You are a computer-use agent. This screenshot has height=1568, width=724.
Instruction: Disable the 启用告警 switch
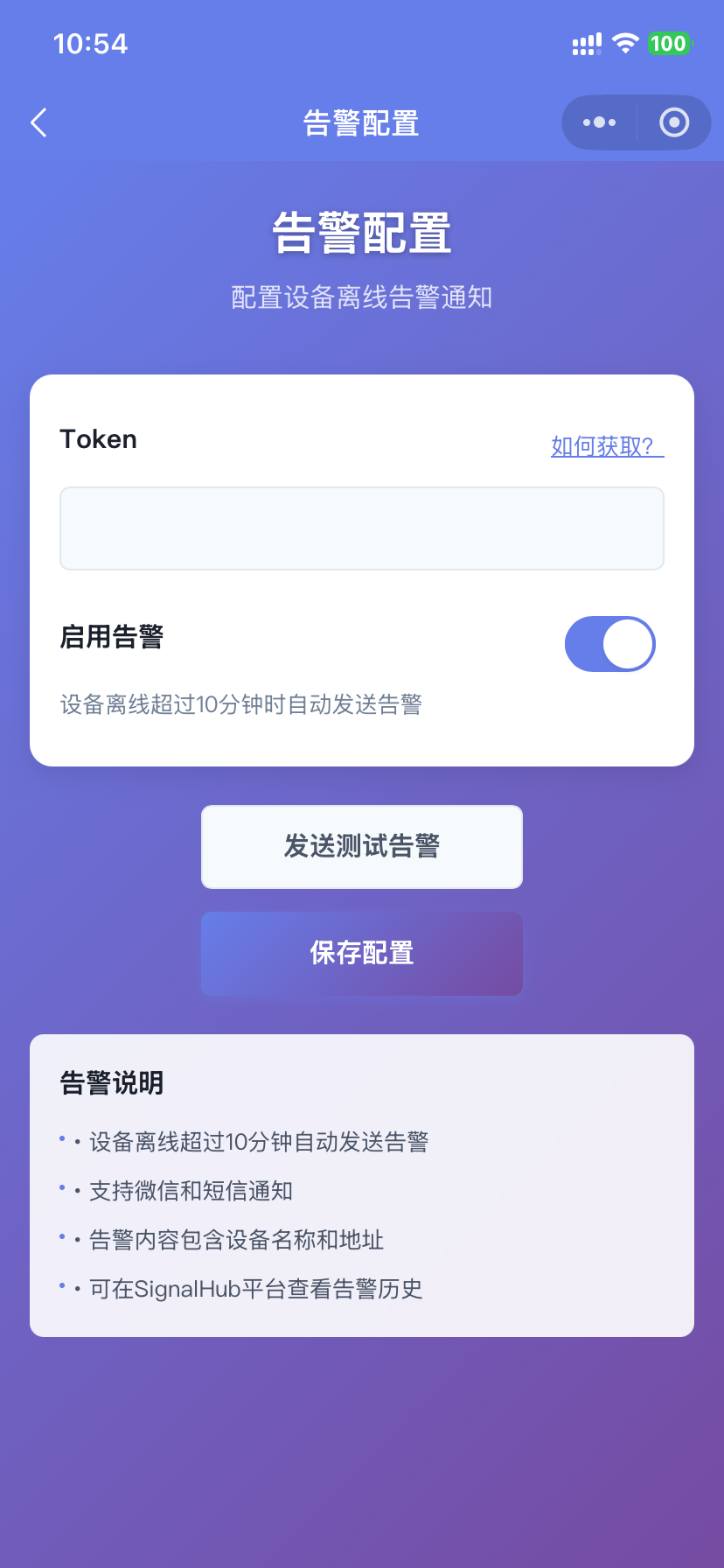(x=609, y=644)
